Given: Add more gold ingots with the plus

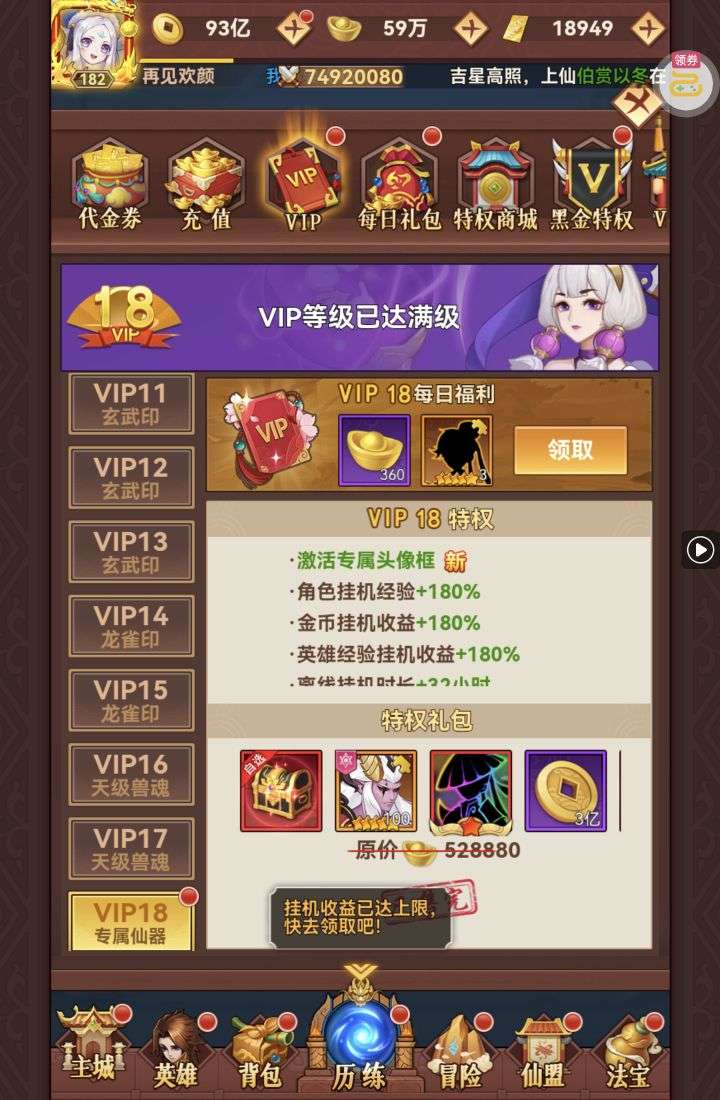Looking at the screenshot, I should [x=471, y=28].
